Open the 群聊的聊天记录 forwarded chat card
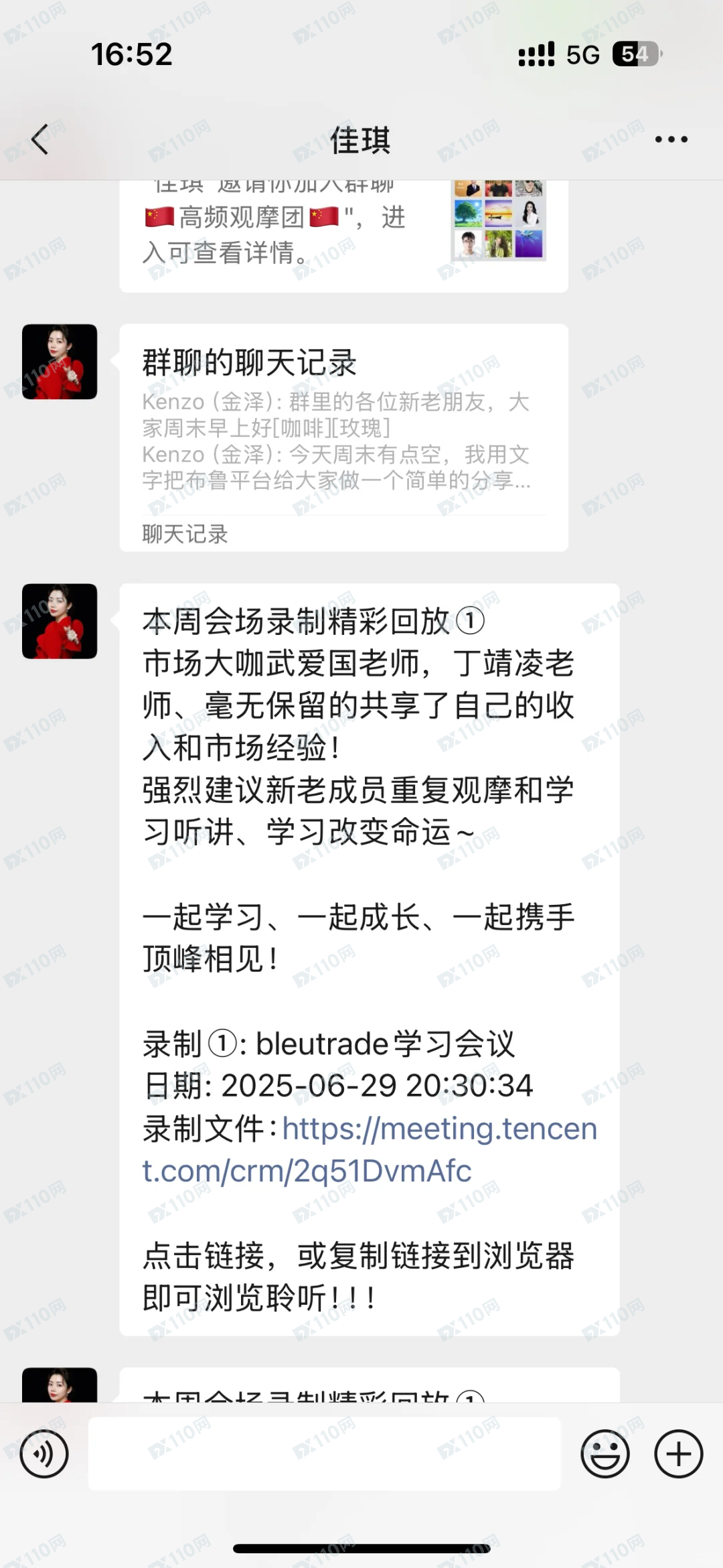 point(343,437)
